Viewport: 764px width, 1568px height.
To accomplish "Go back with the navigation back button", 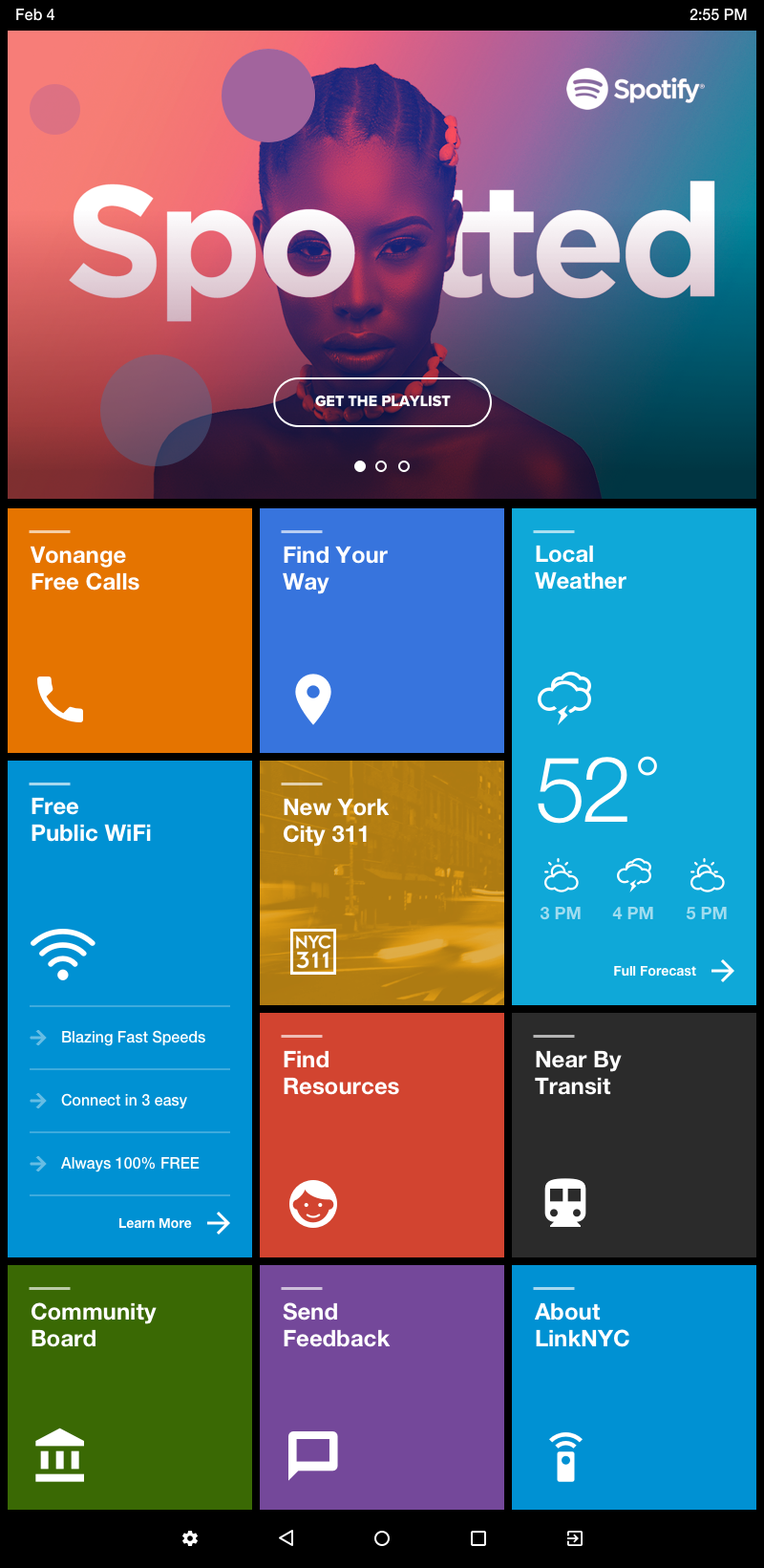I will point(286,1538).
